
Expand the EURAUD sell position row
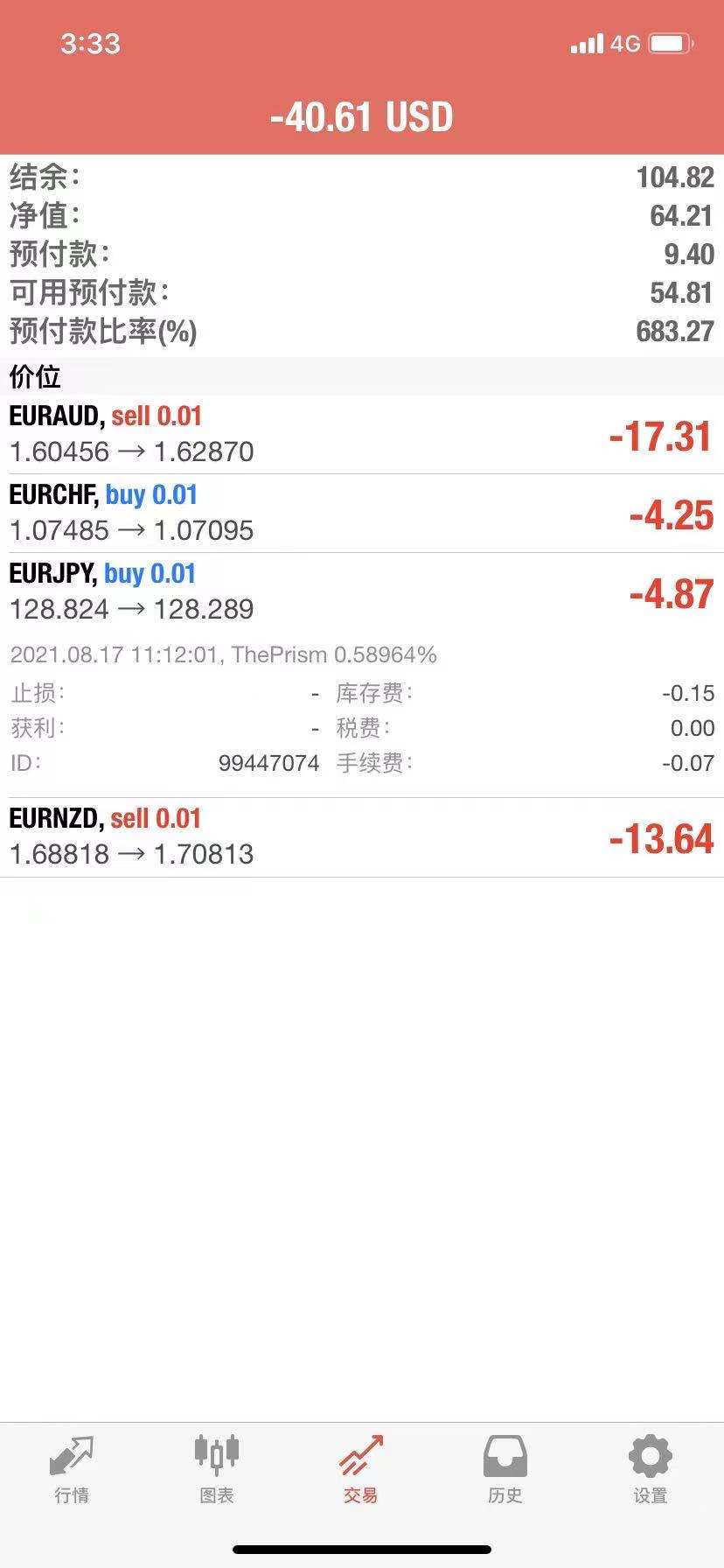(x=362, y=435)
